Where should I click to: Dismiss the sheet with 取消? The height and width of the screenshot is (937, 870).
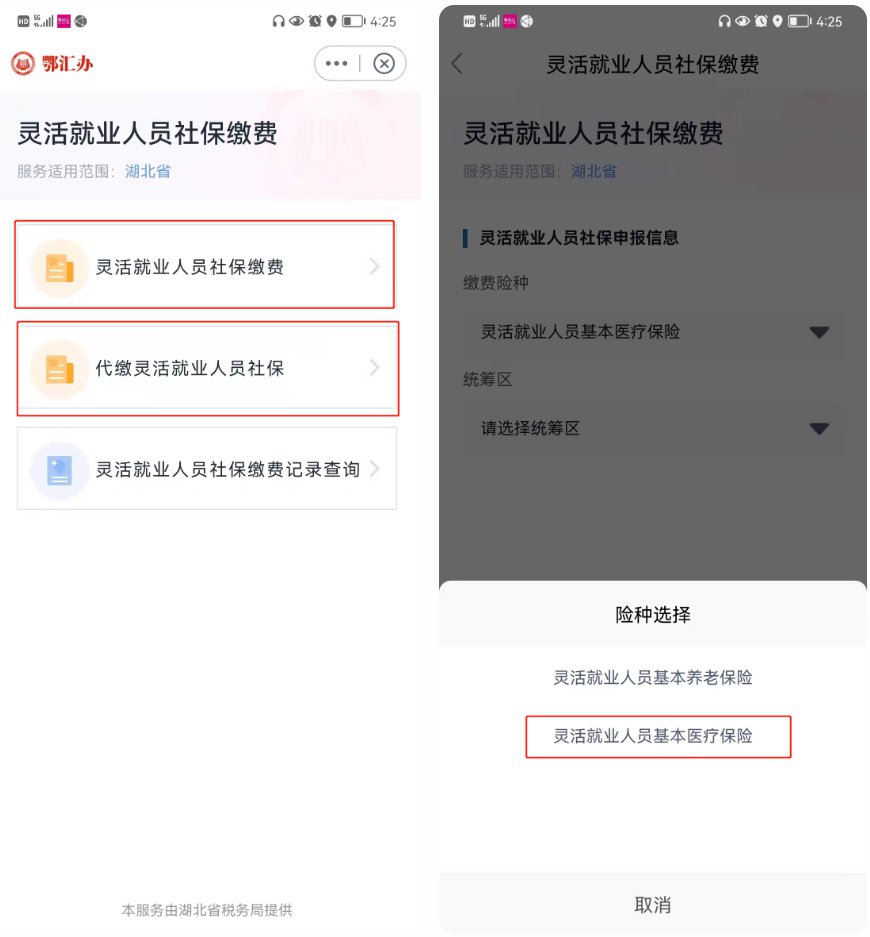(x=653, y=905)
